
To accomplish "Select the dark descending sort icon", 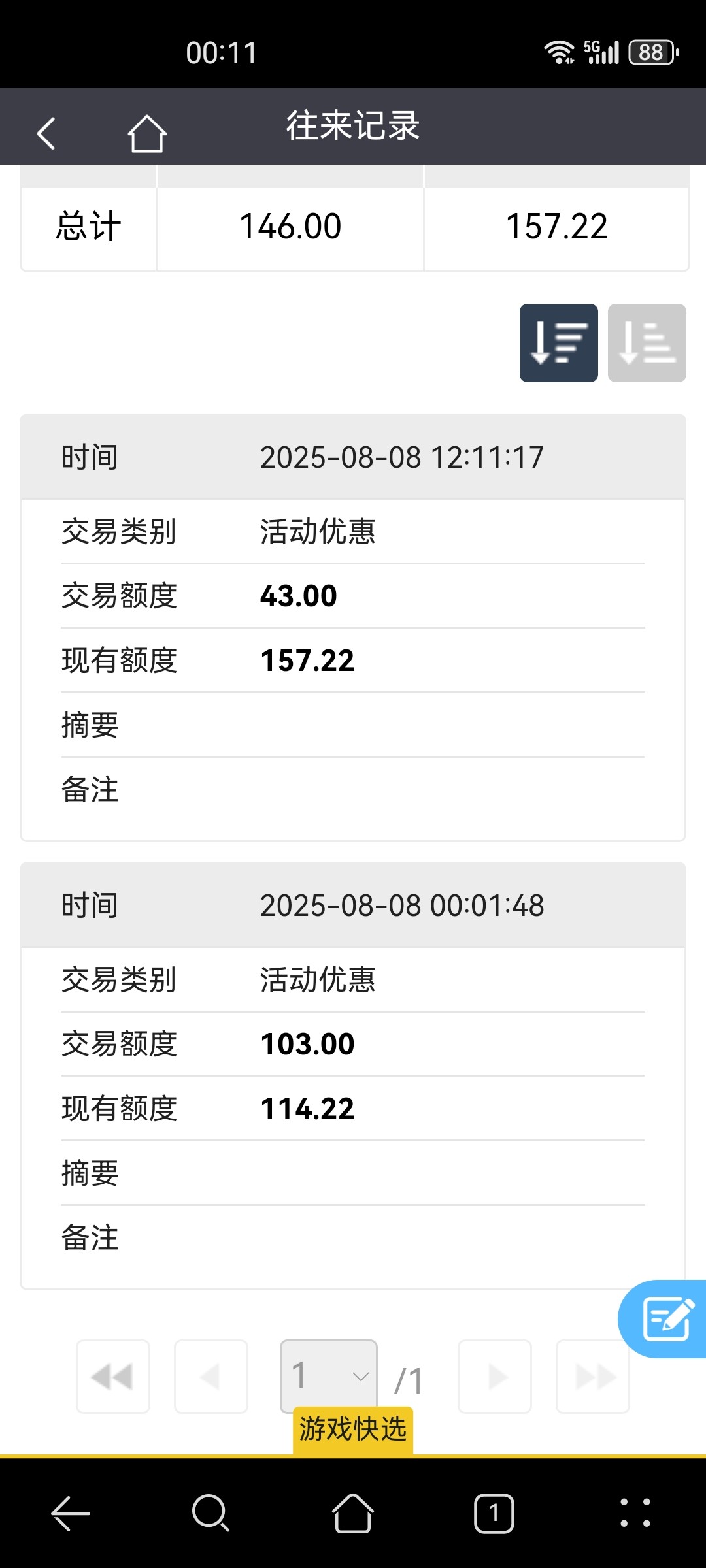I will coord(558,342).
